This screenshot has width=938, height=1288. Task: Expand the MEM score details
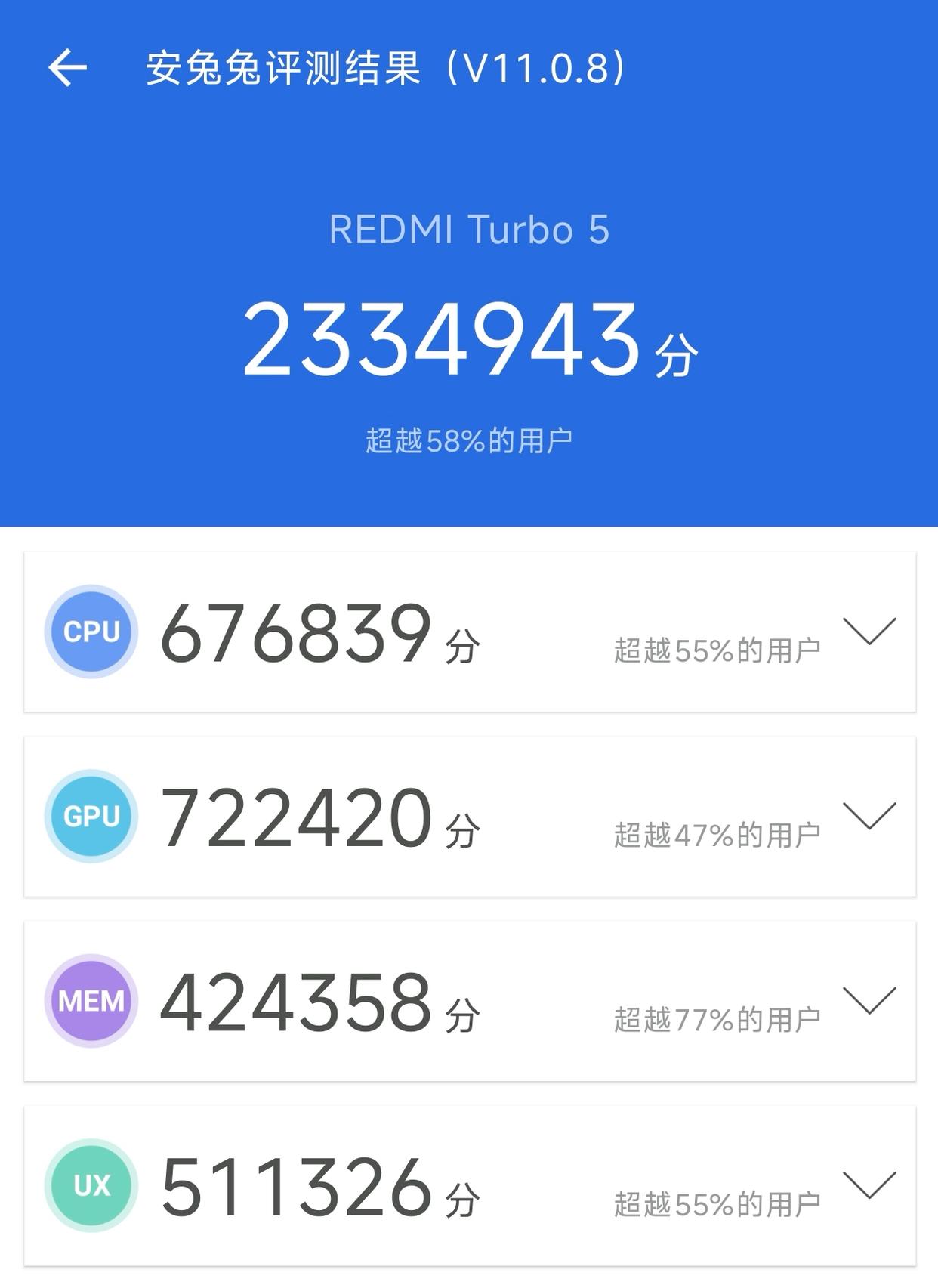click(x=869, y=1001)
